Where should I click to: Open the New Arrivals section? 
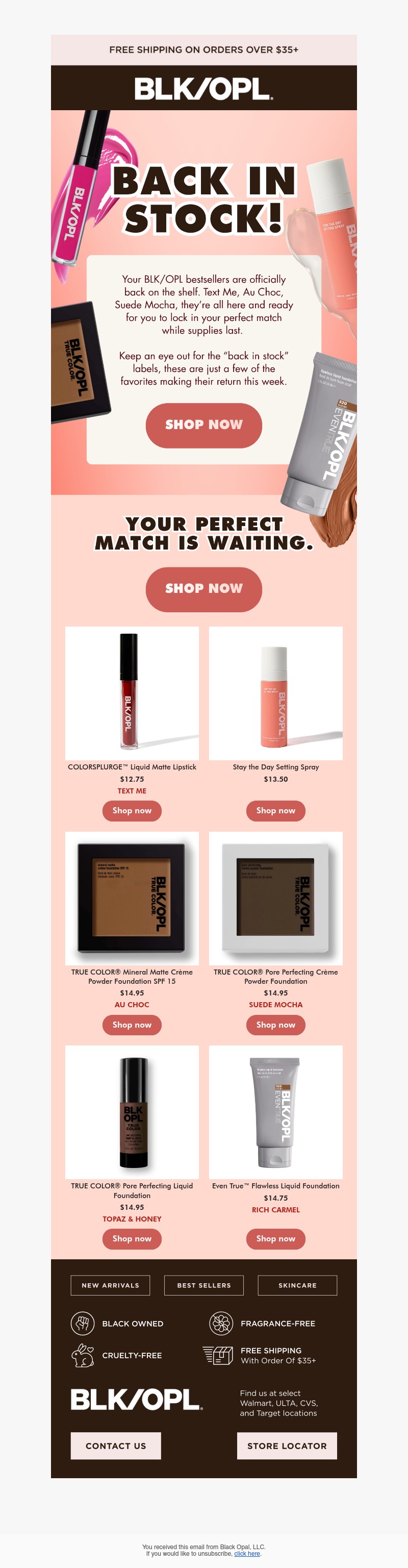pos(110,1285)
